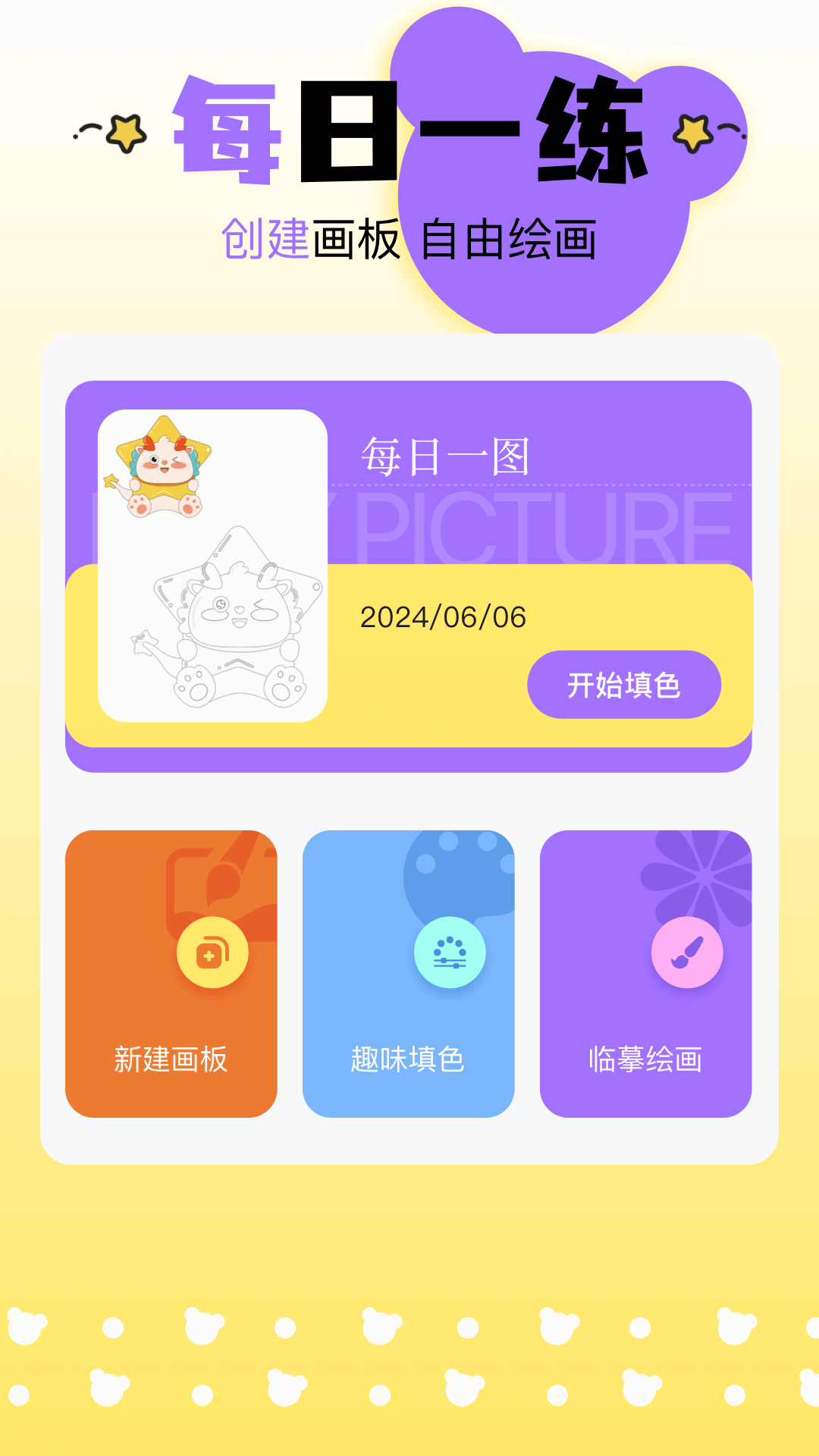Viewport: 819px width, 1456px height.
Task: Open the 新建画板 card
Action: 171,974
